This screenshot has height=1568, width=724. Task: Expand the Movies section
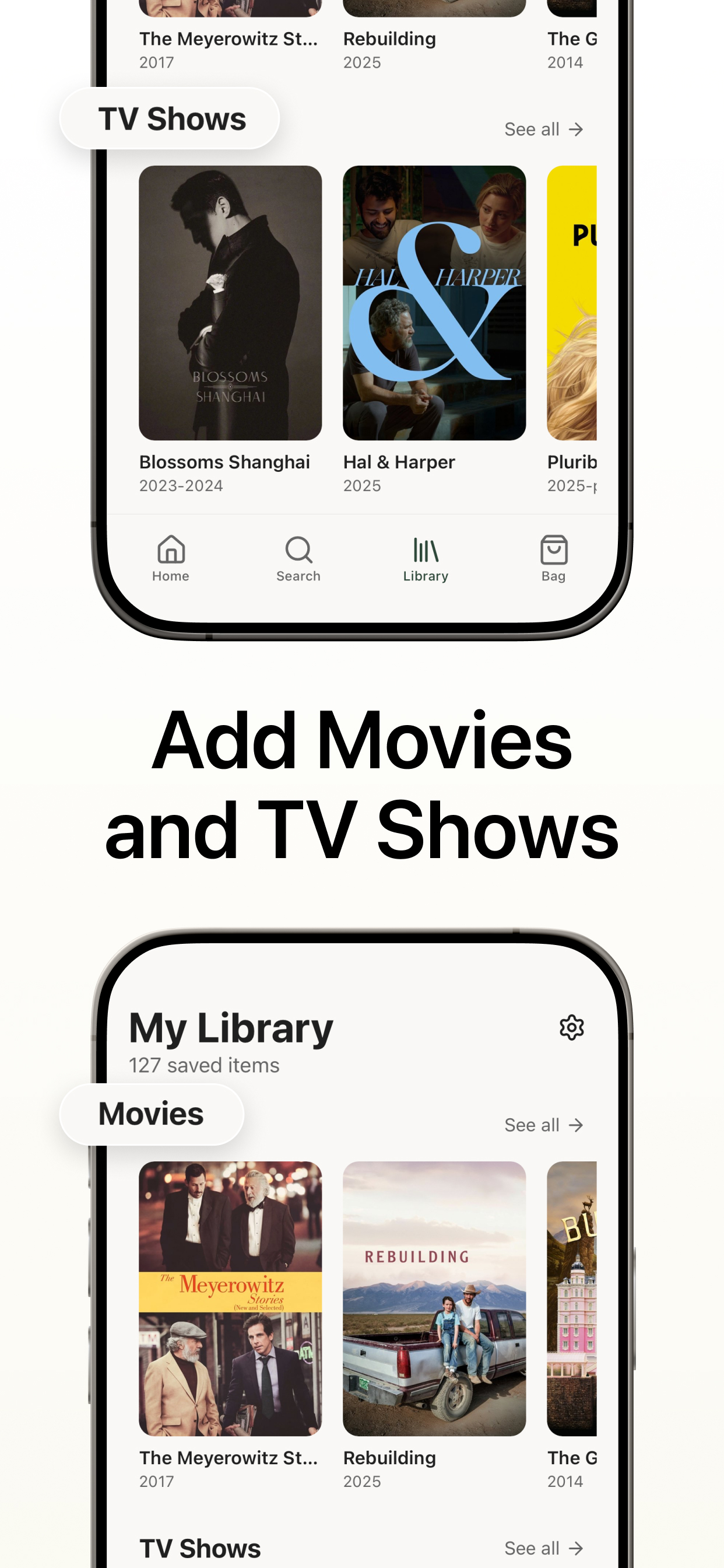click(x=152, y=1112)
